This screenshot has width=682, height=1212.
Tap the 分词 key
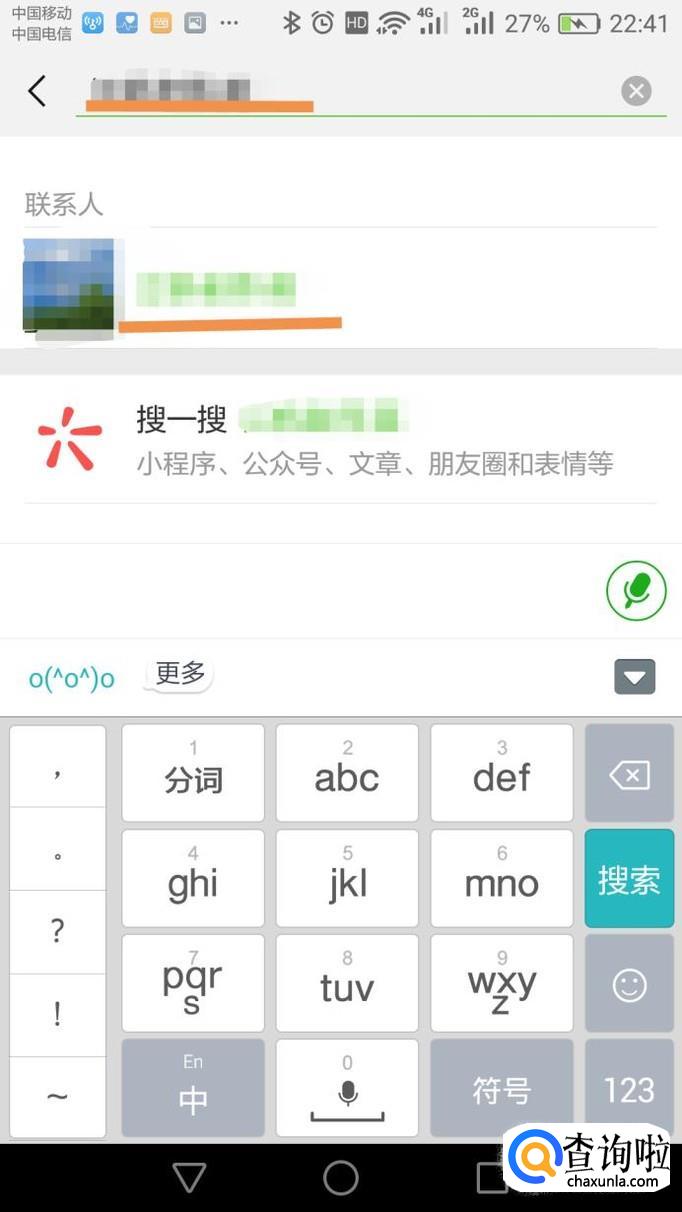(193, 774)
